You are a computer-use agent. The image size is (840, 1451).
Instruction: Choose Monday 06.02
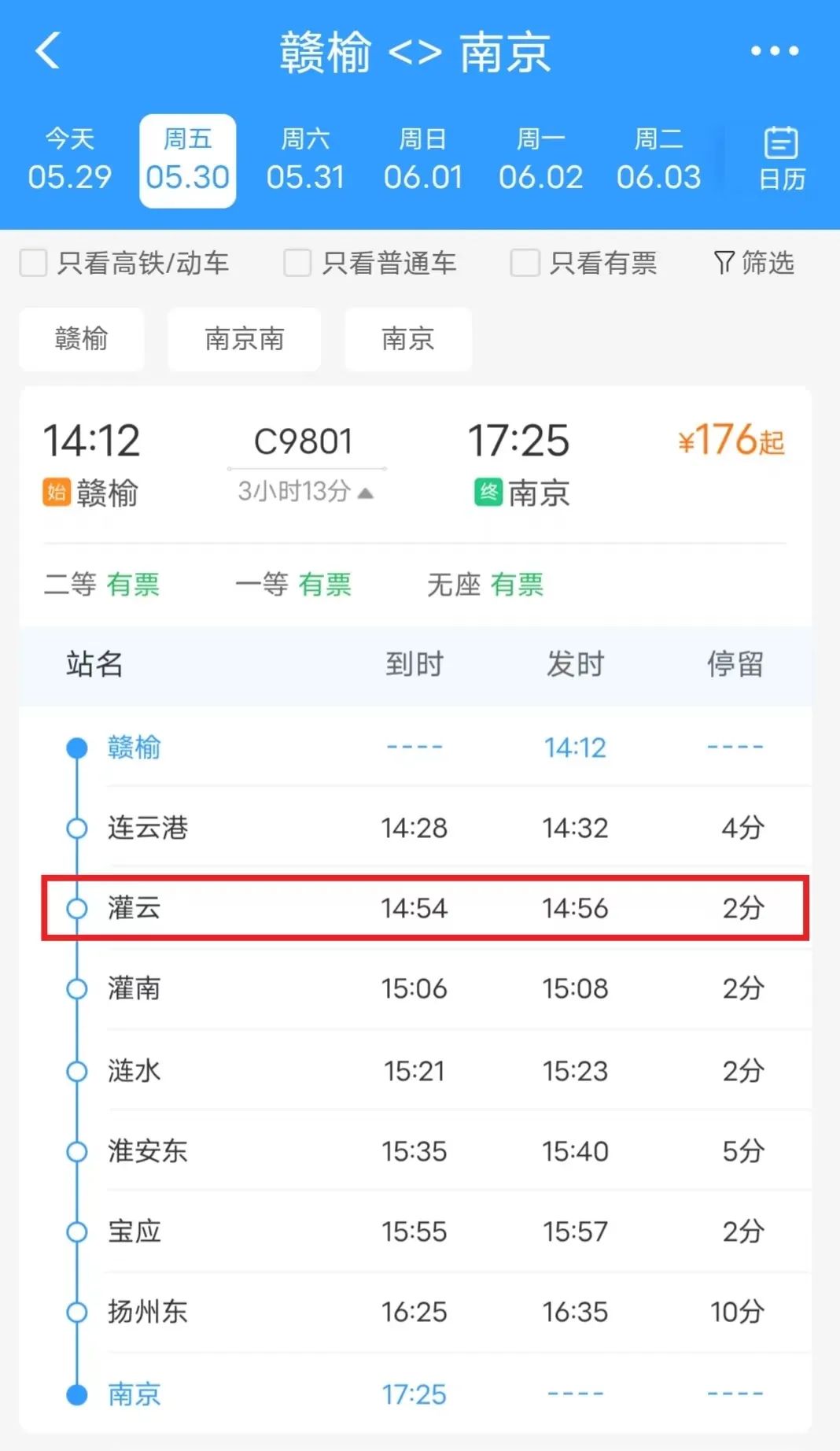coord(541,161)
